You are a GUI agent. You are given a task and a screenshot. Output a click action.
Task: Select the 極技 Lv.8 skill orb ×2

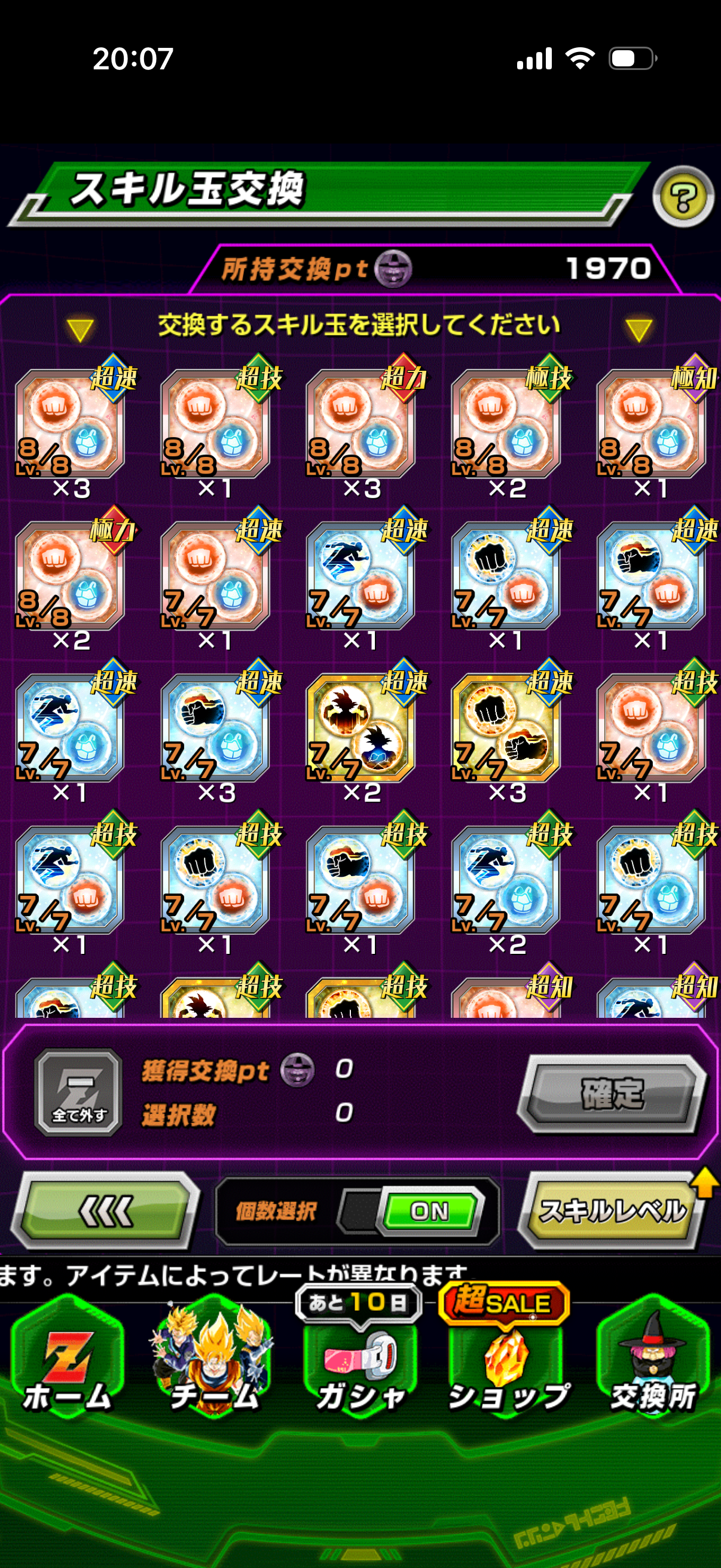pos(506,424)
